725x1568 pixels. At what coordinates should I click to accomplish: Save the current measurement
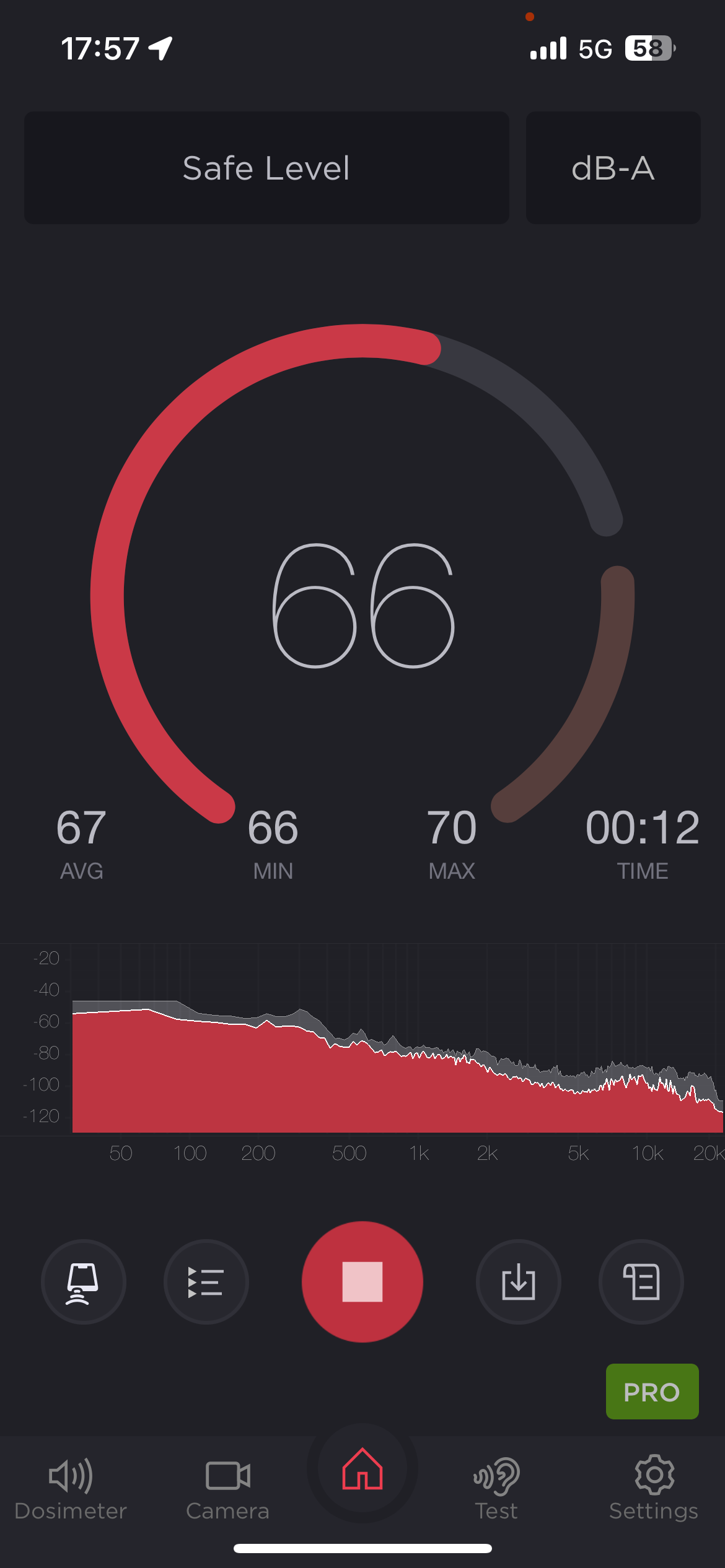tap(518, 1282)
